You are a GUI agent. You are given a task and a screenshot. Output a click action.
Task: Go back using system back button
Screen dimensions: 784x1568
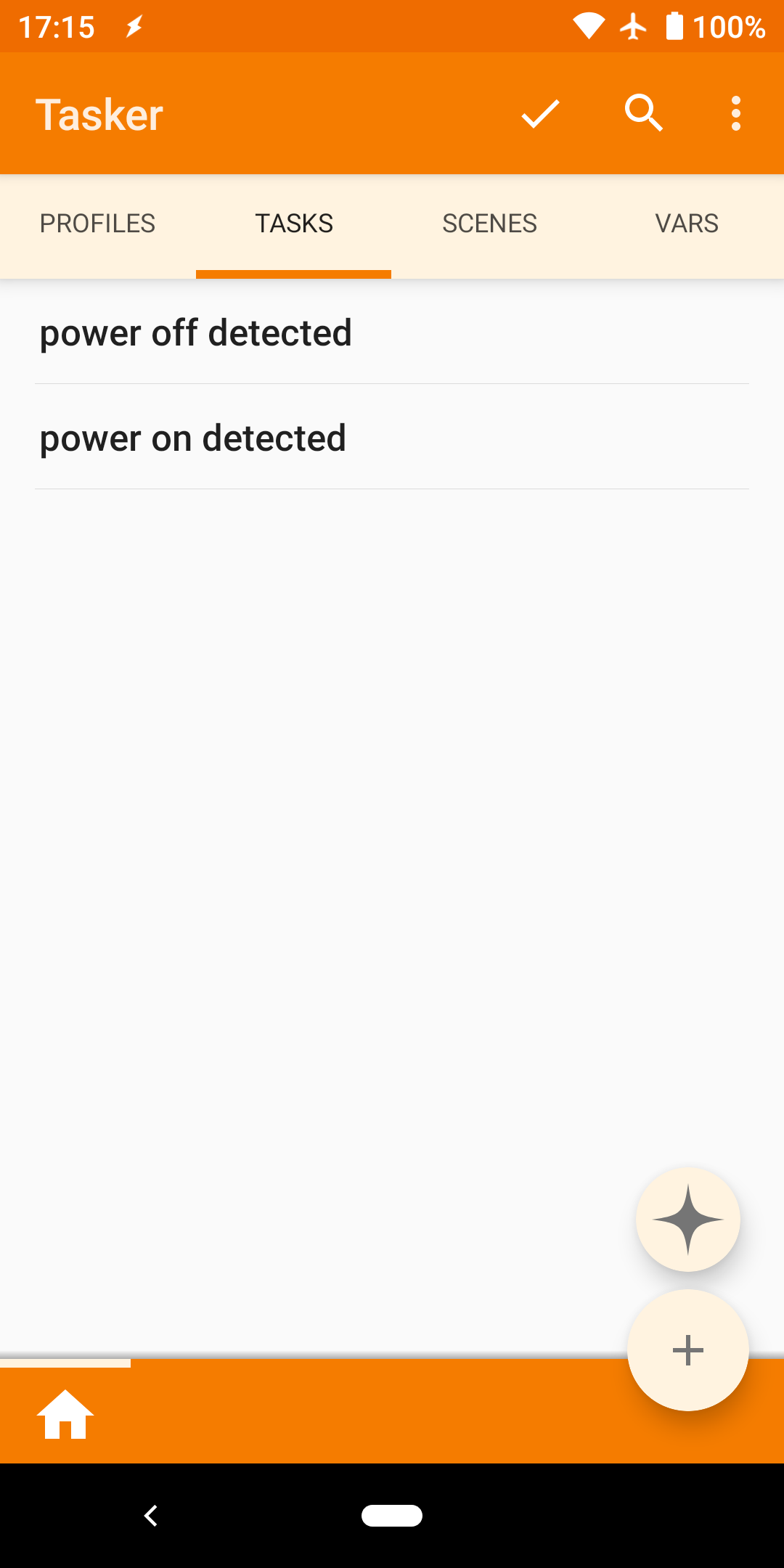point(151,1516)
